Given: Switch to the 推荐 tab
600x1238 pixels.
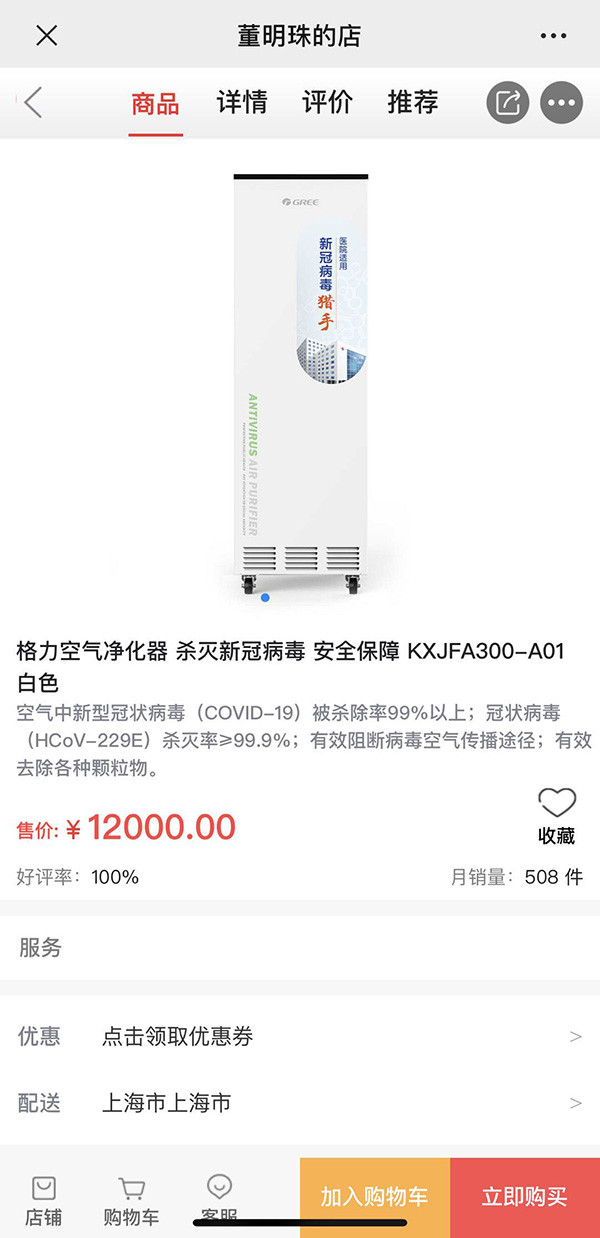Looking at the screenshot, I should [413, 102].
